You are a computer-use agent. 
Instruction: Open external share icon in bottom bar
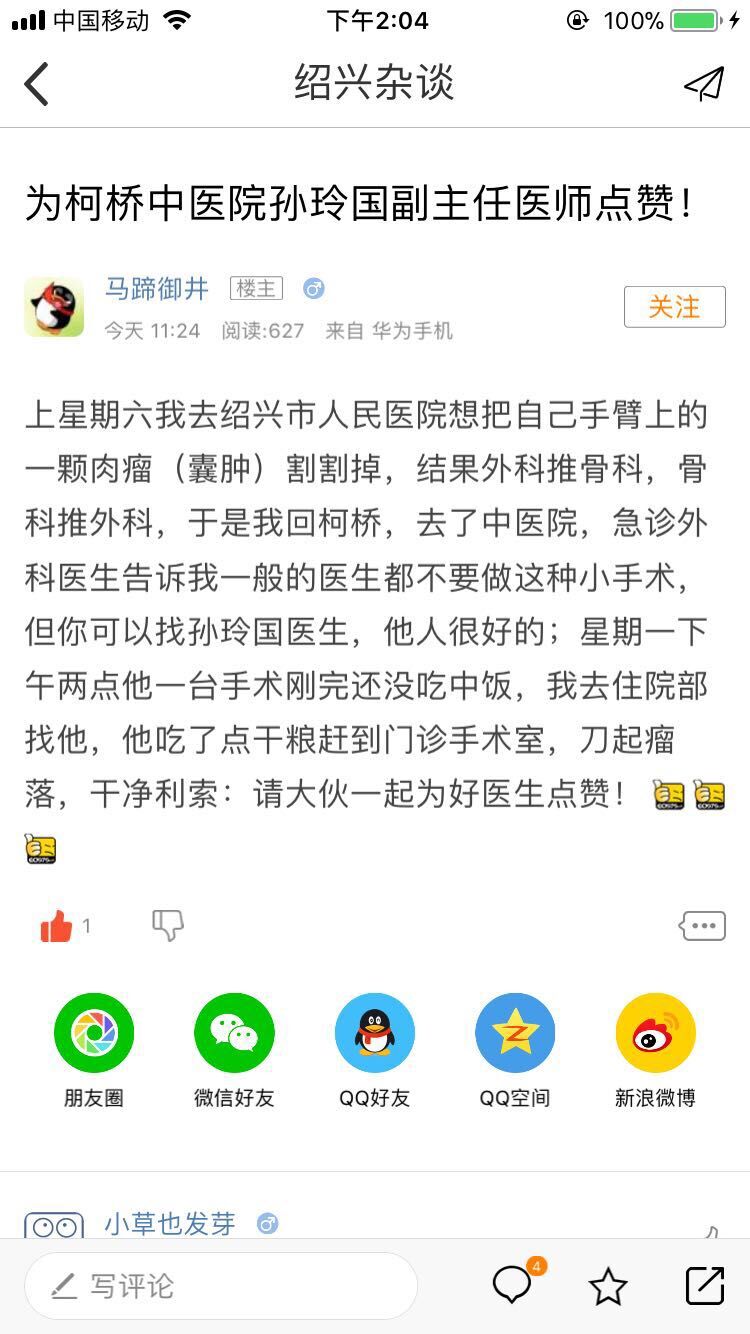coord(704,1286)
